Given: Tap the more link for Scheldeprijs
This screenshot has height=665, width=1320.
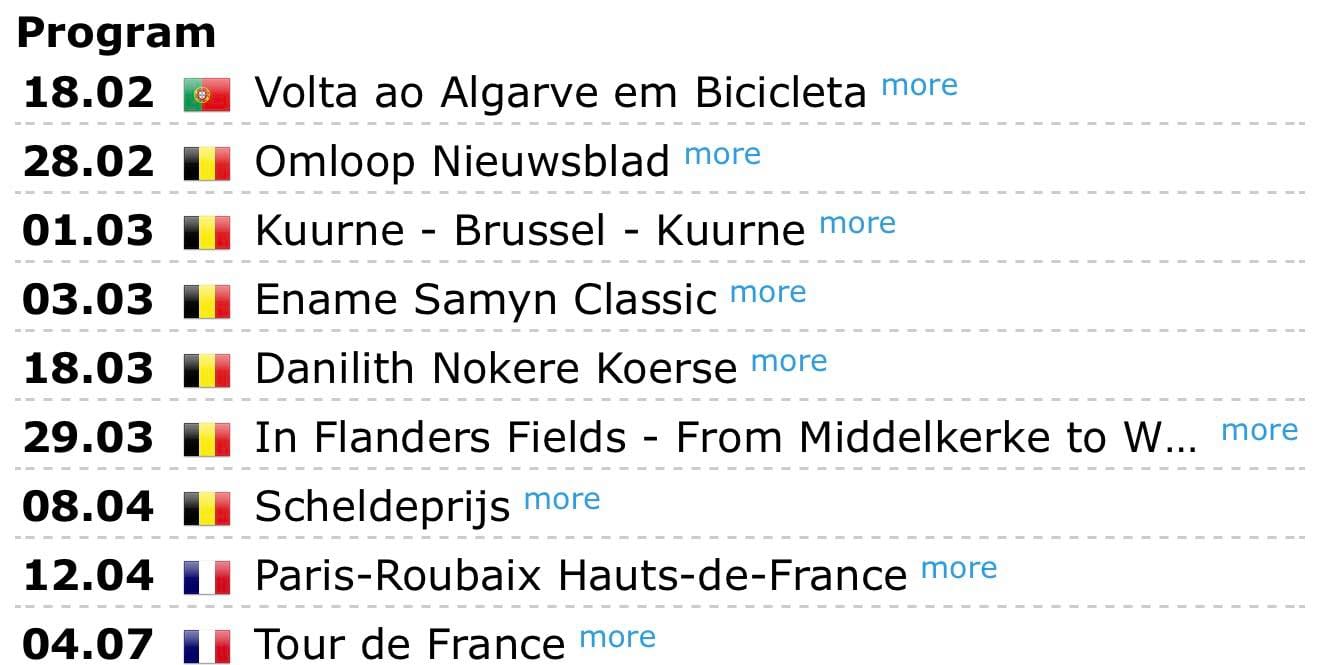Looking at the screenshot, I should [x=562, y=500].
